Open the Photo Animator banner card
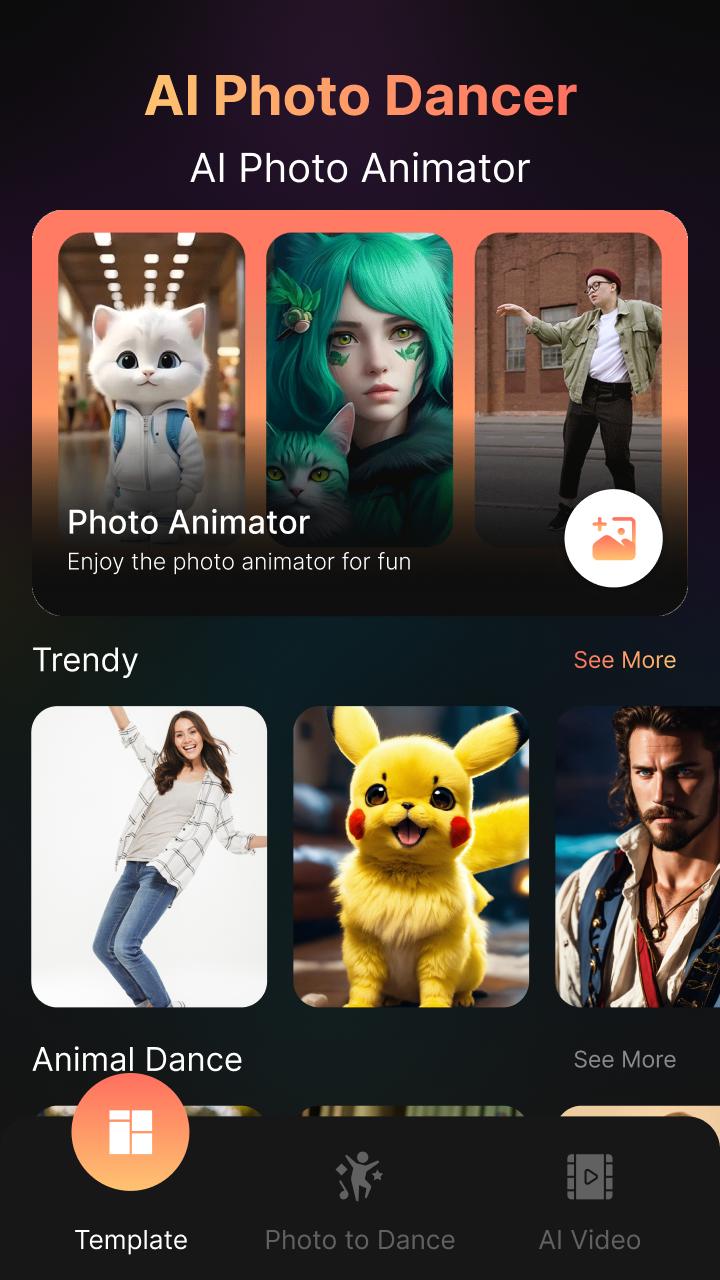 pos(360,413)
